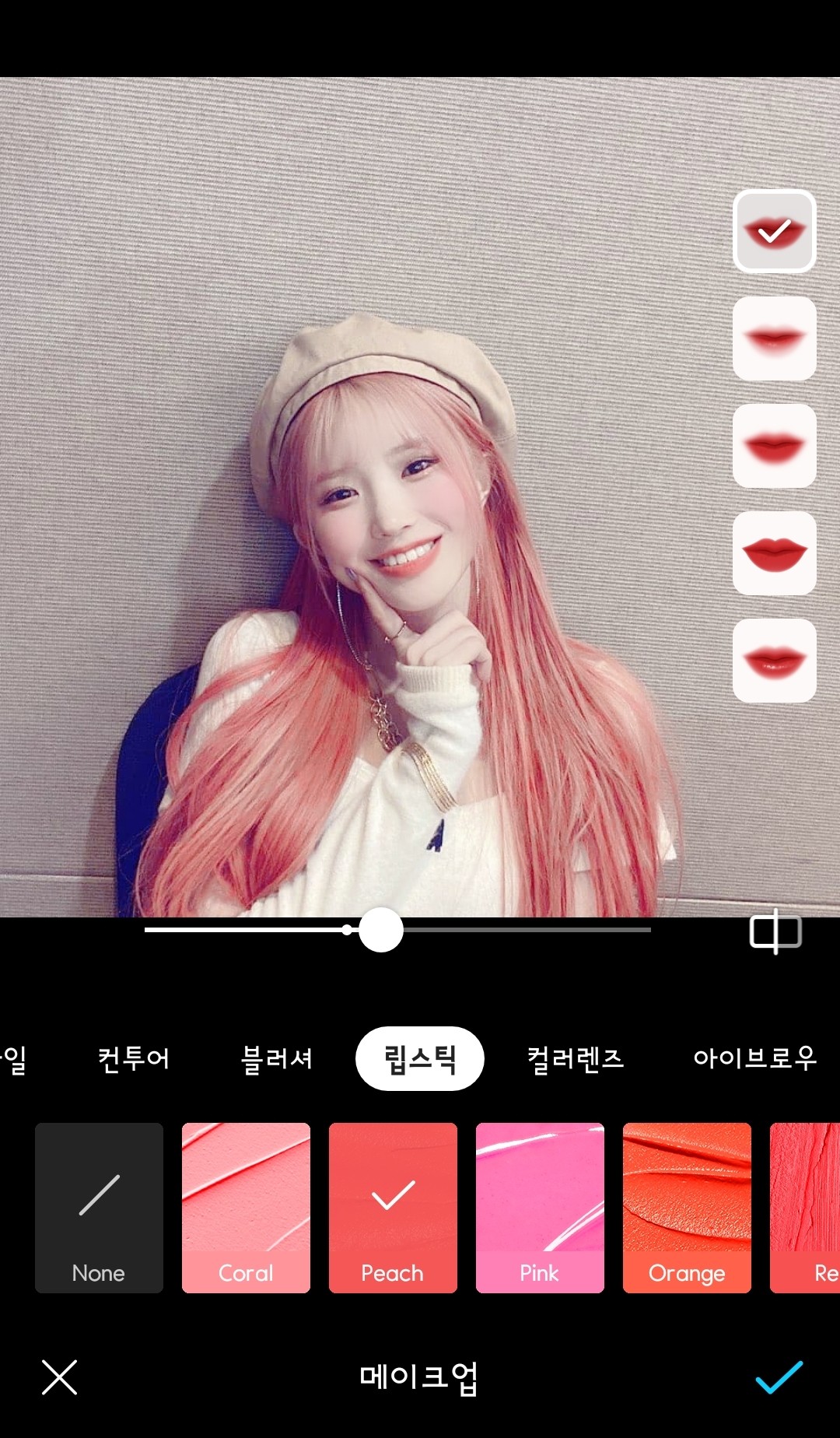Screen dimensions: 840x1438
Task: Tap the before/after compare icon
Action: tap(775, 931)
